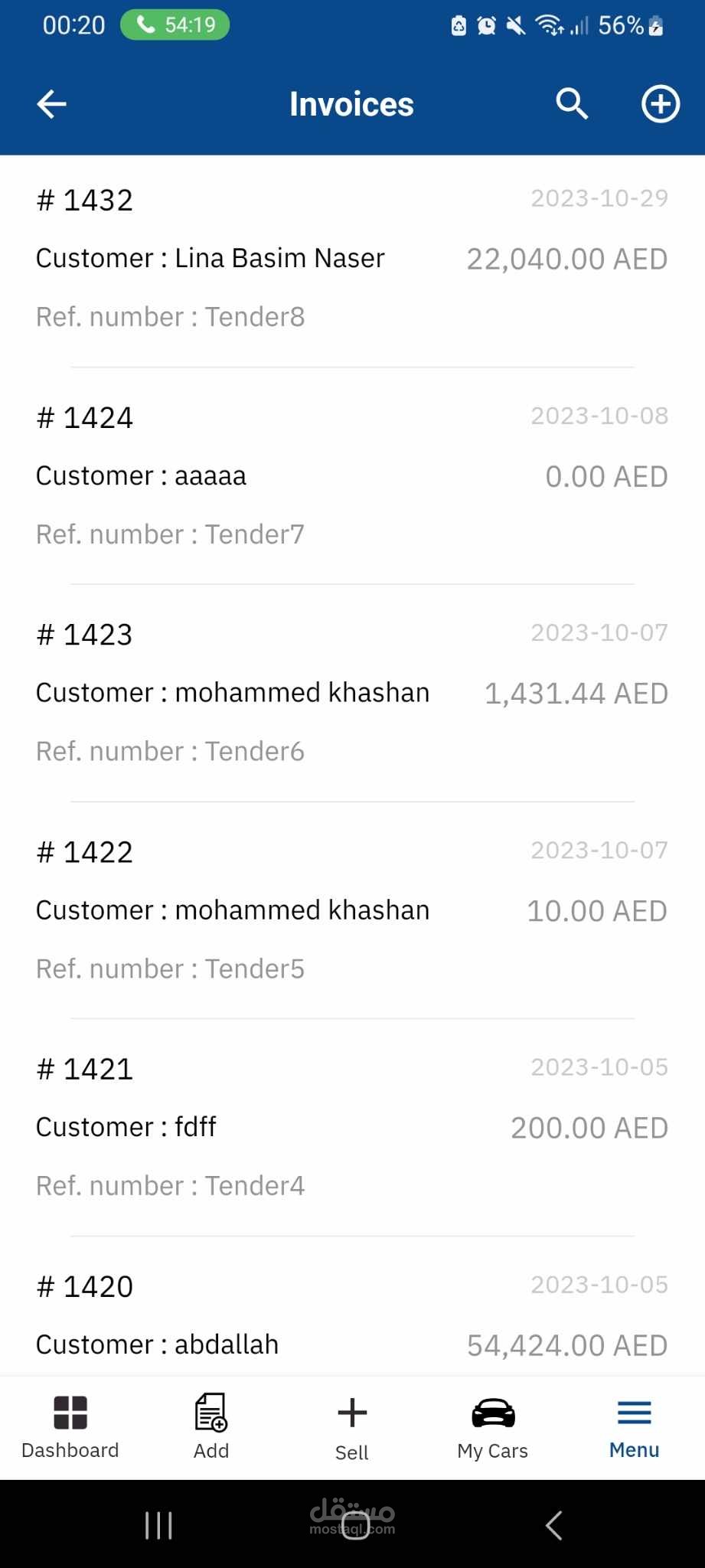Select the Sell tab

coord(352,1427)
